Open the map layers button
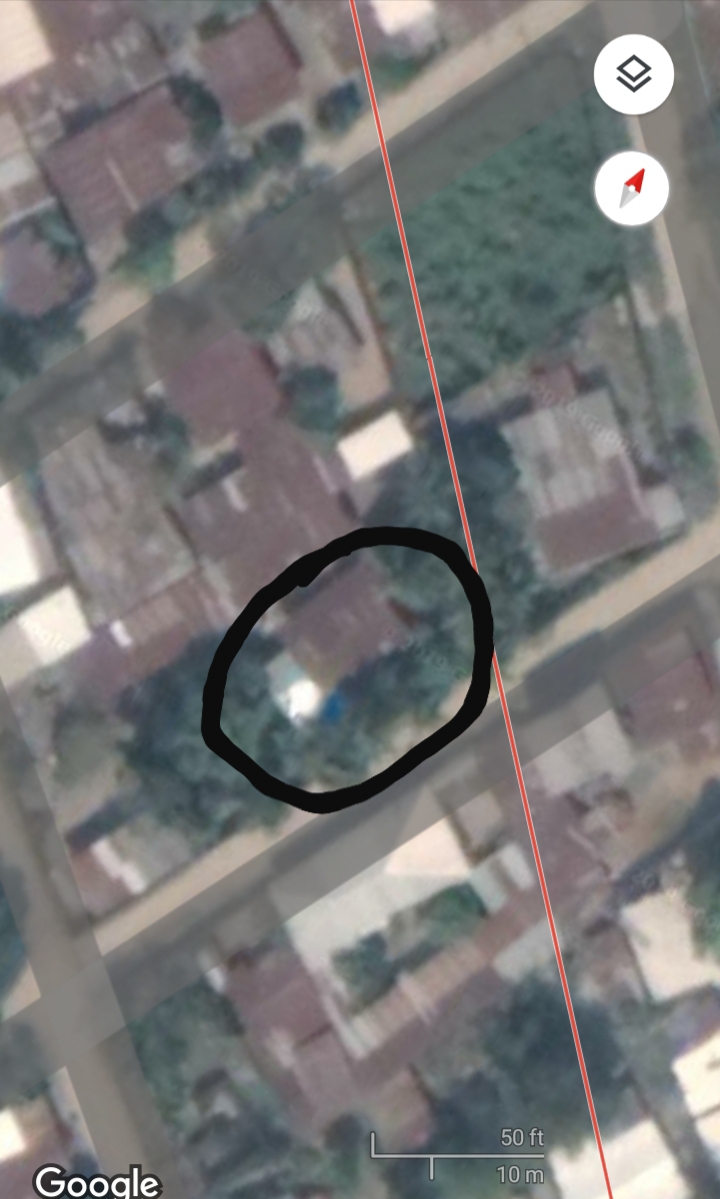 [633, 74]
